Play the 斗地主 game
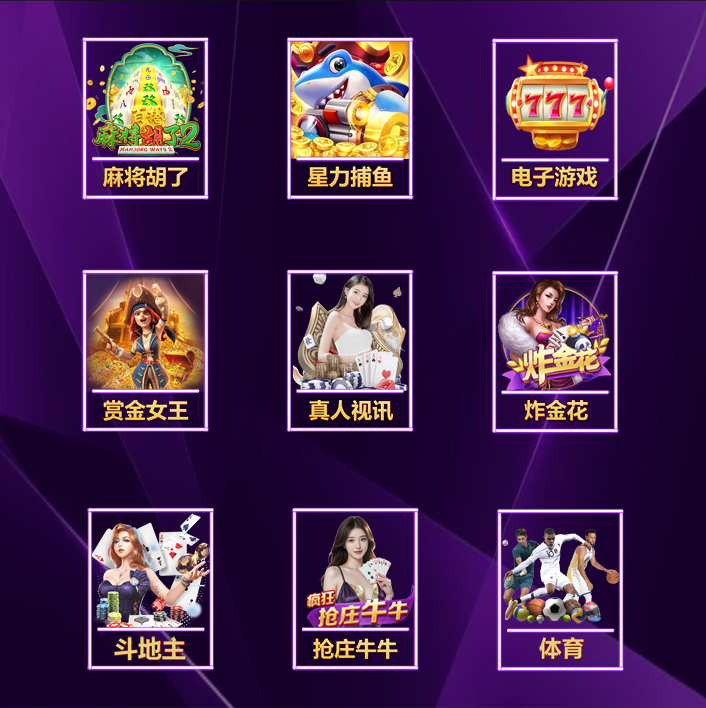This screenshot has height=708, width=706. (x=151, y=589)
